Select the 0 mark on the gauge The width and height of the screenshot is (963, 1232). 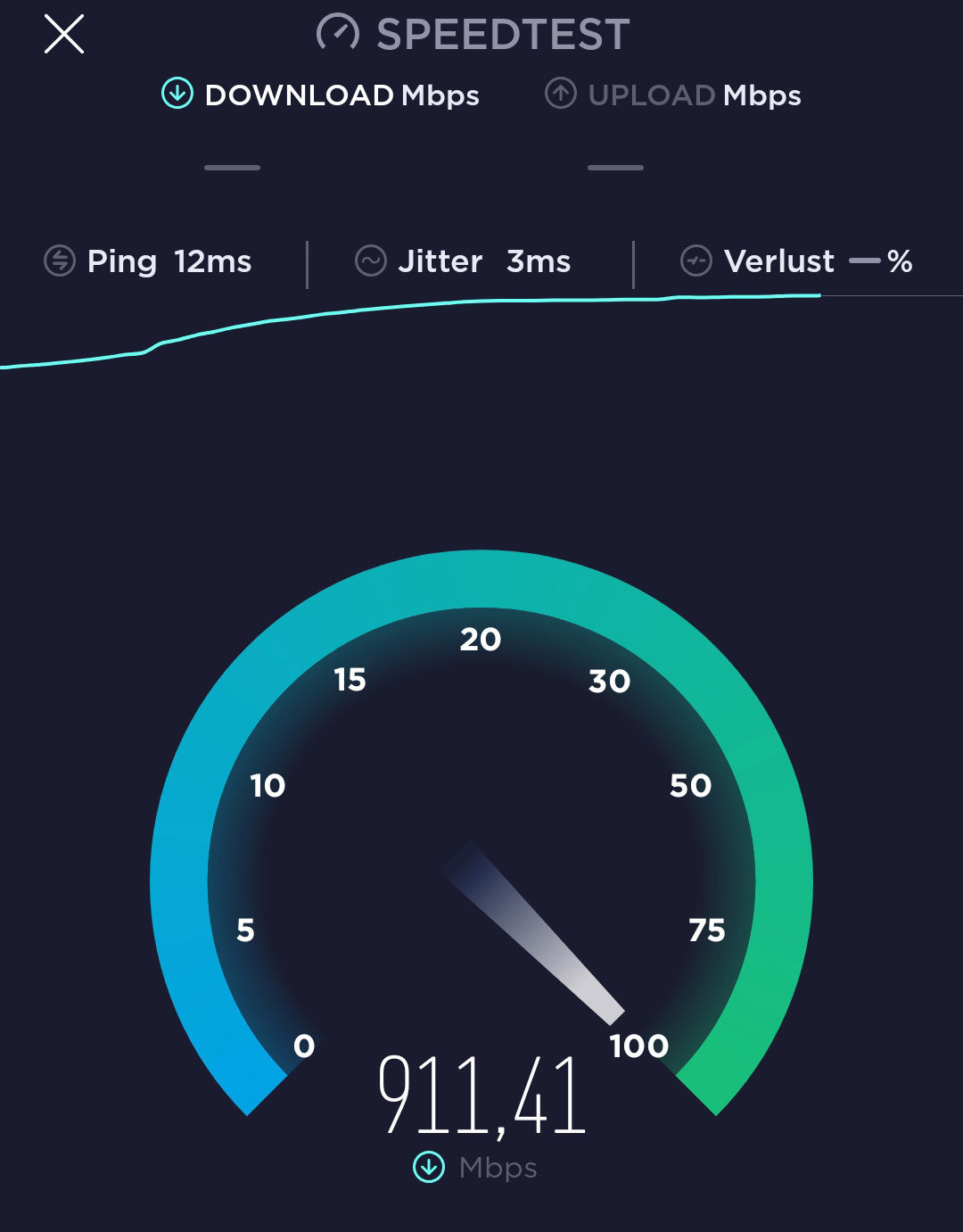tap(307, 1046)
